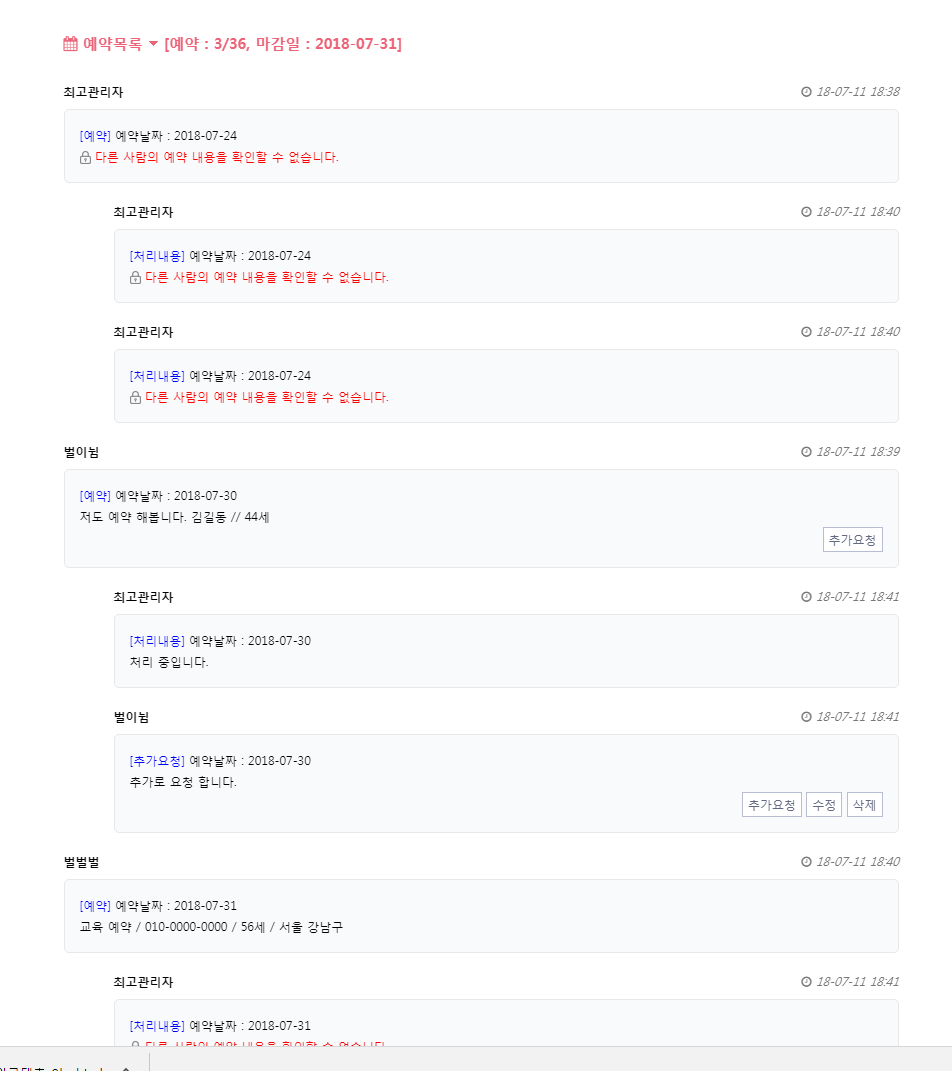Expand the 예약목록 header dropdown
The width and height of the screenshot is (952, 1071).
153,44
